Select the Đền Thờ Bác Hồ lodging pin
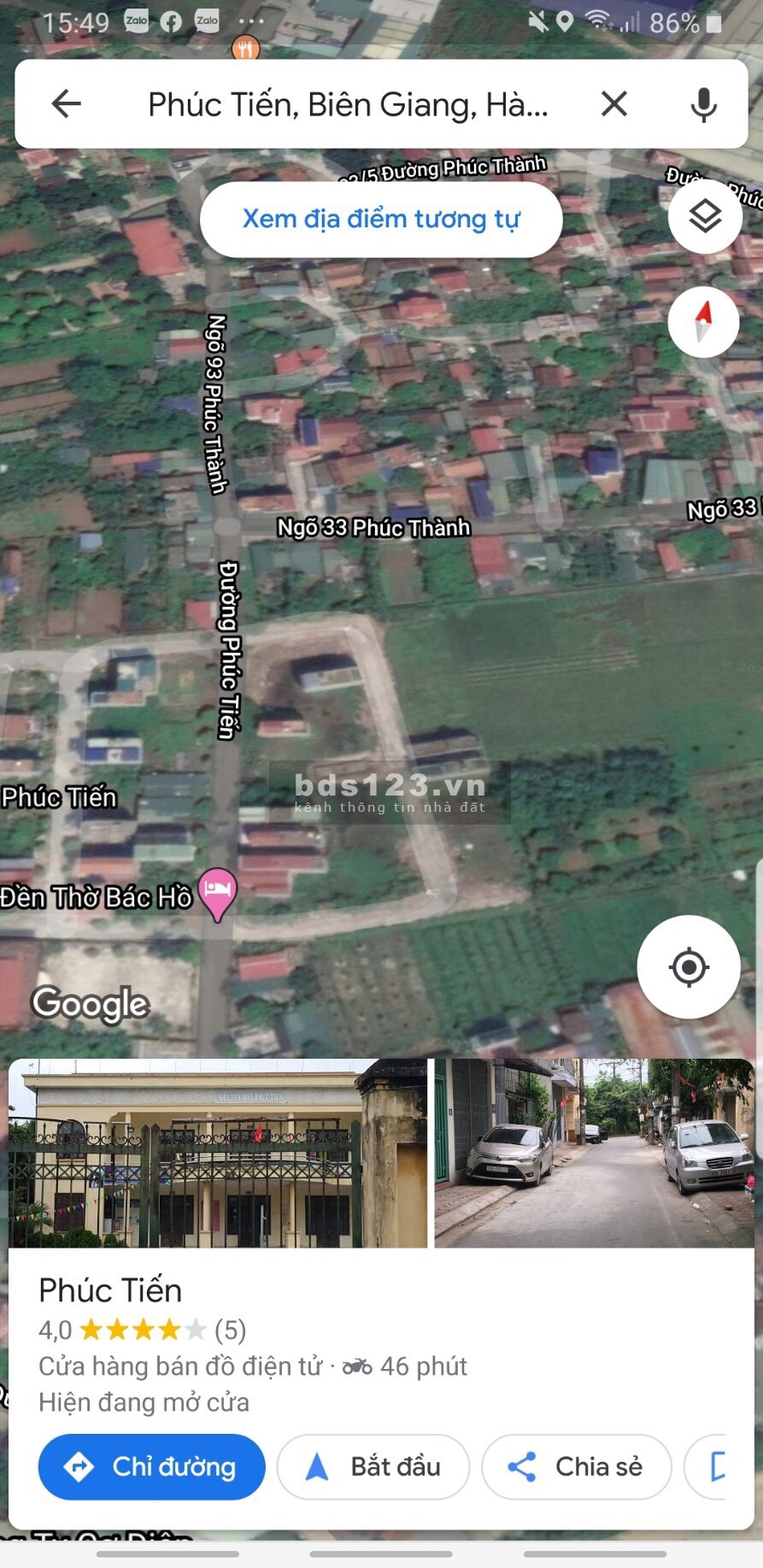 pyautogui.click(x=217, y=892)
